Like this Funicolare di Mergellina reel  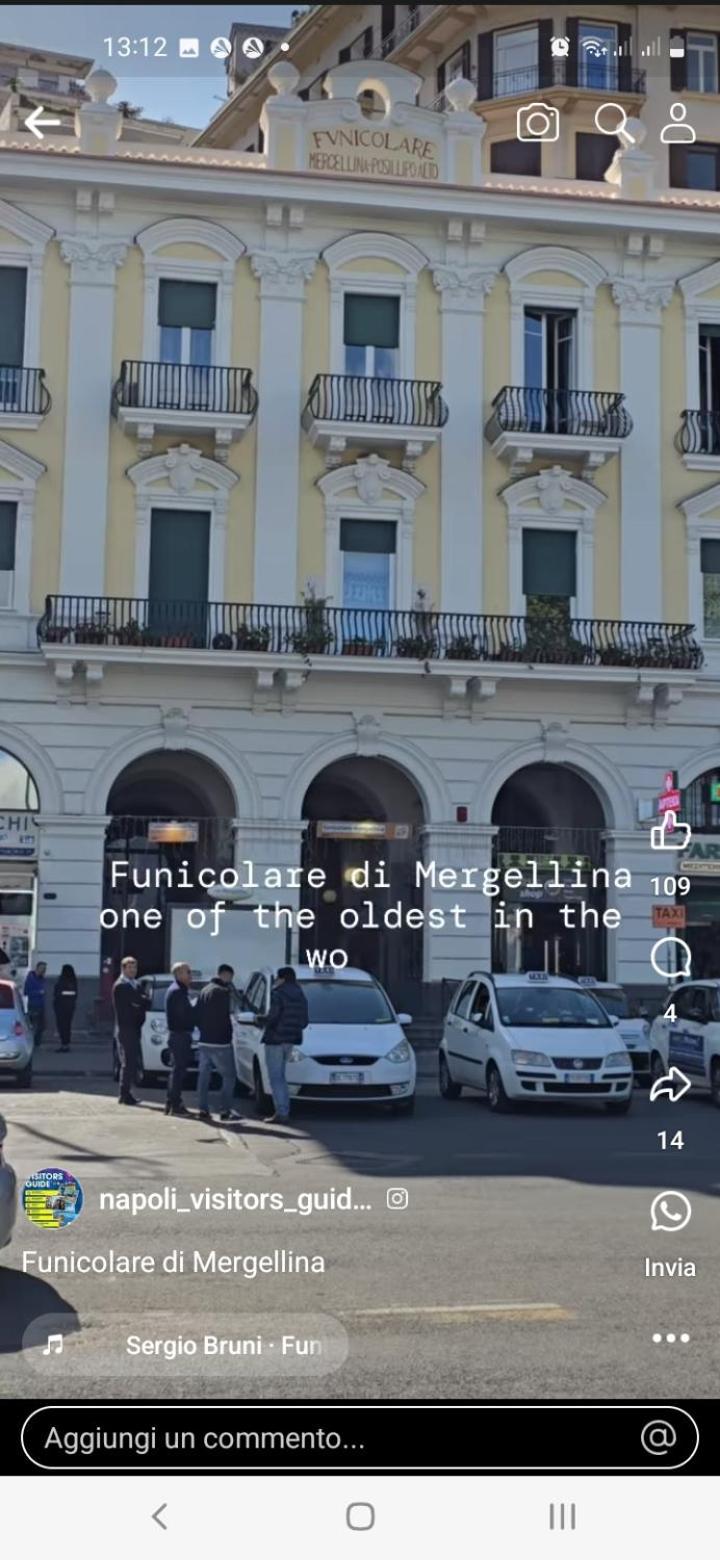click(670, 832)
